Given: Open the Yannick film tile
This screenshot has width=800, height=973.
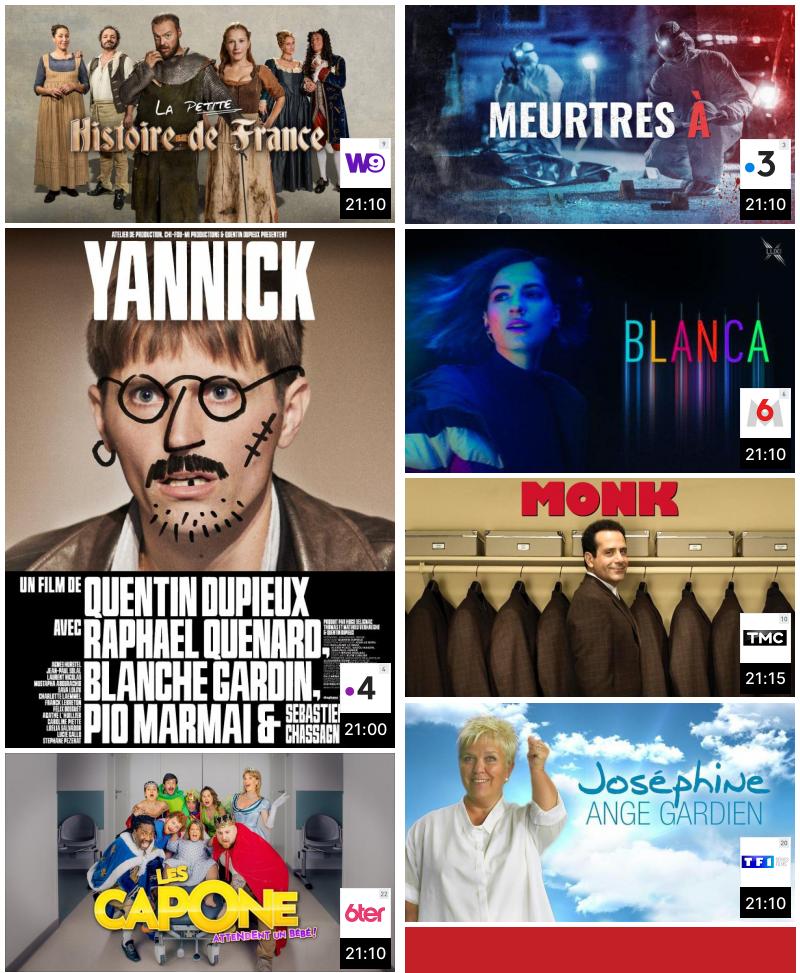Looking at the screenshot, I should 199,487.
